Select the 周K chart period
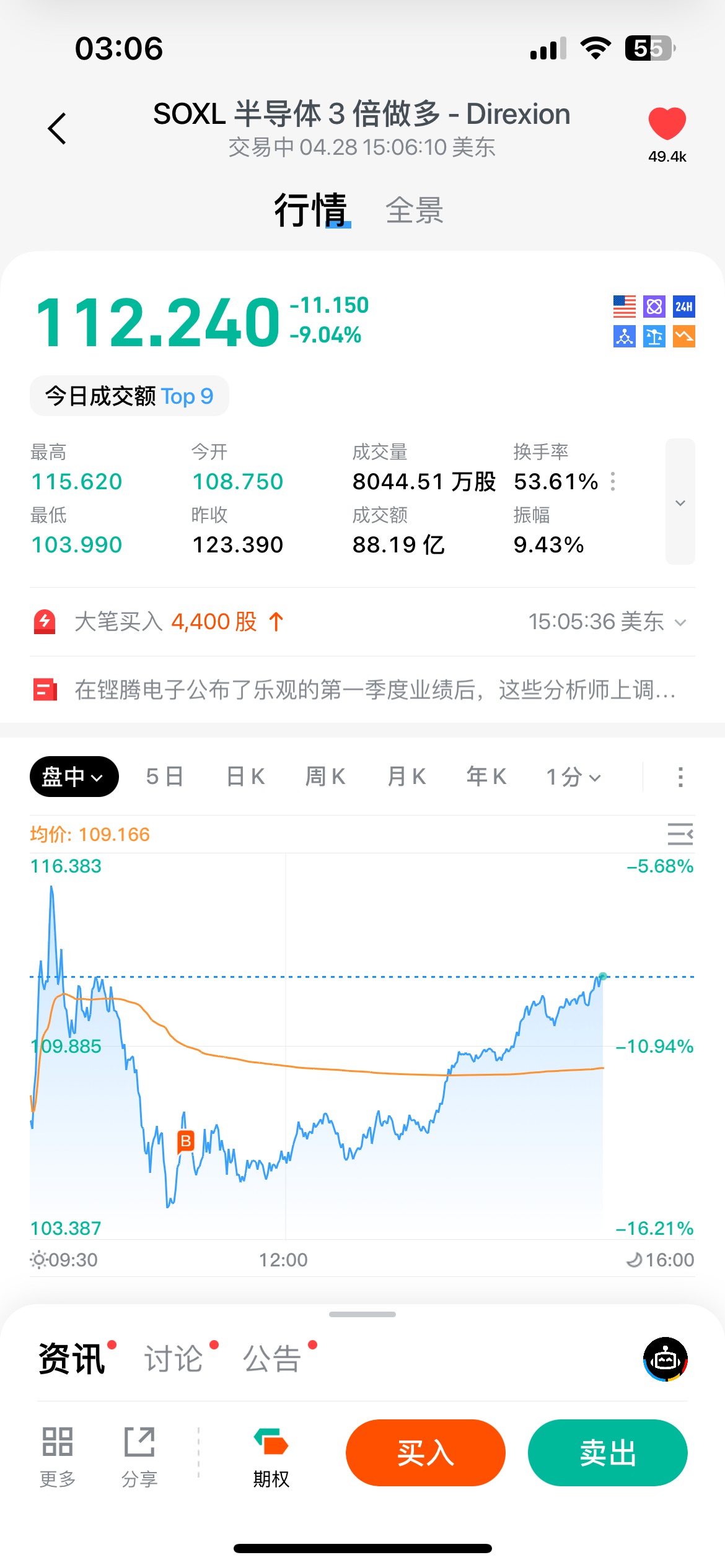The height and width of the screenshot is (1568, 725). click(325, 777)
